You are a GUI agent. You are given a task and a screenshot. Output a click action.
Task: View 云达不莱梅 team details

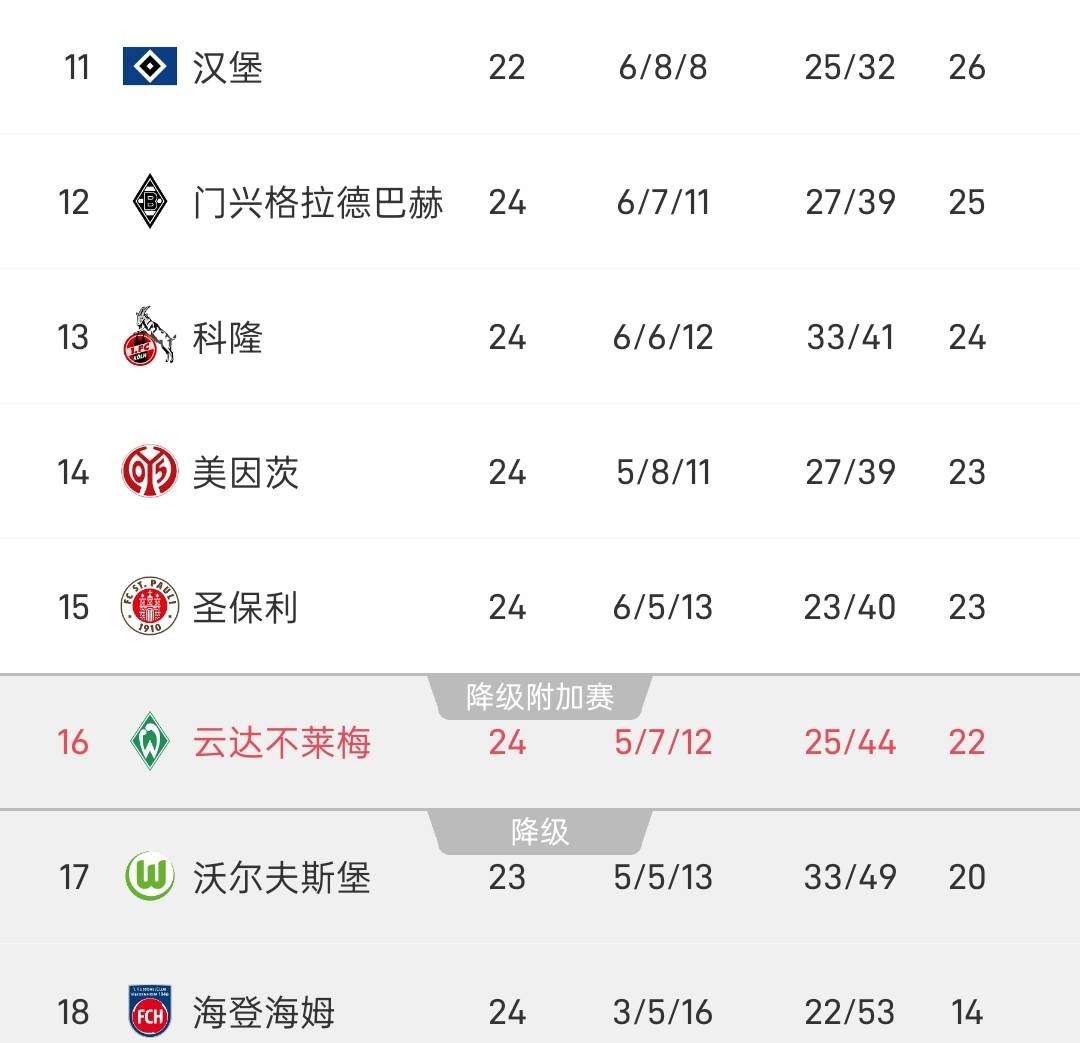[x=281, y=742]
